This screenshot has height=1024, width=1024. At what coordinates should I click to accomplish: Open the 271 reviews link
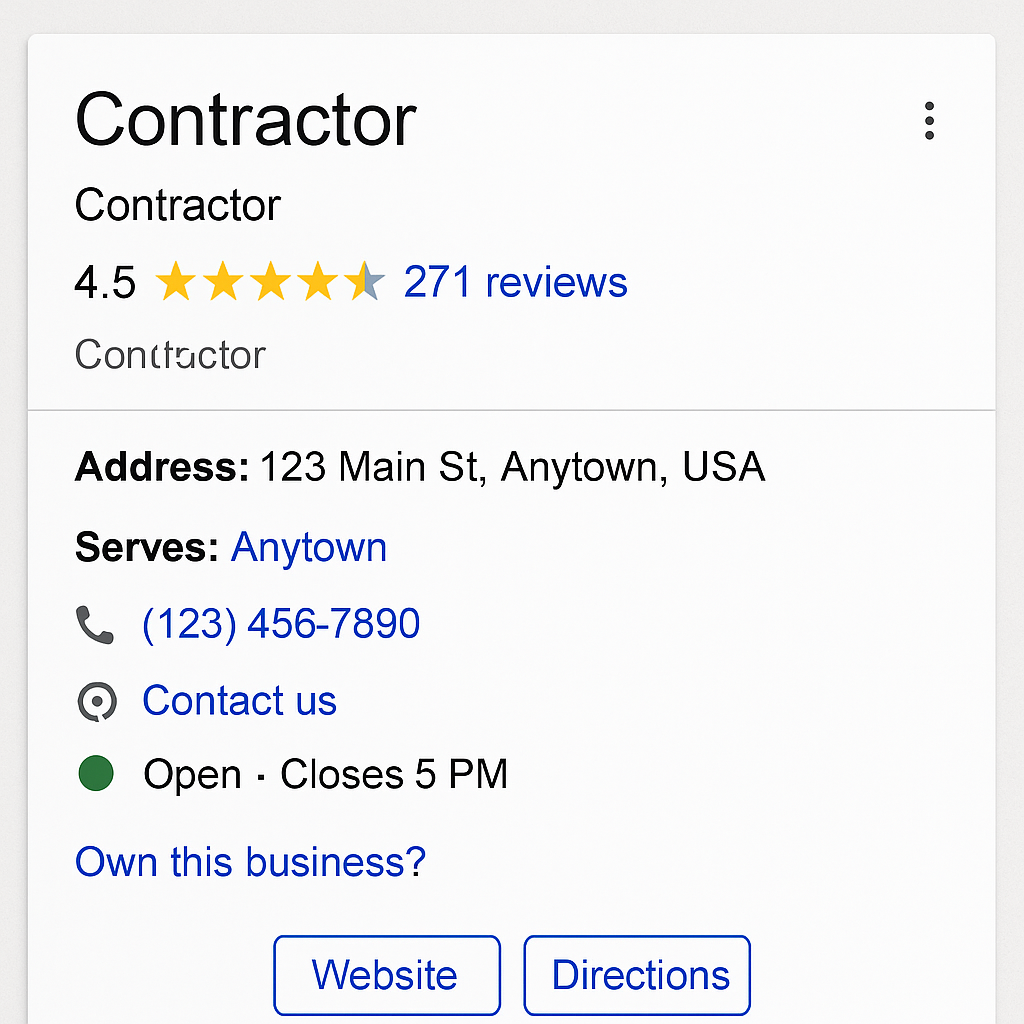coord(515,283)
